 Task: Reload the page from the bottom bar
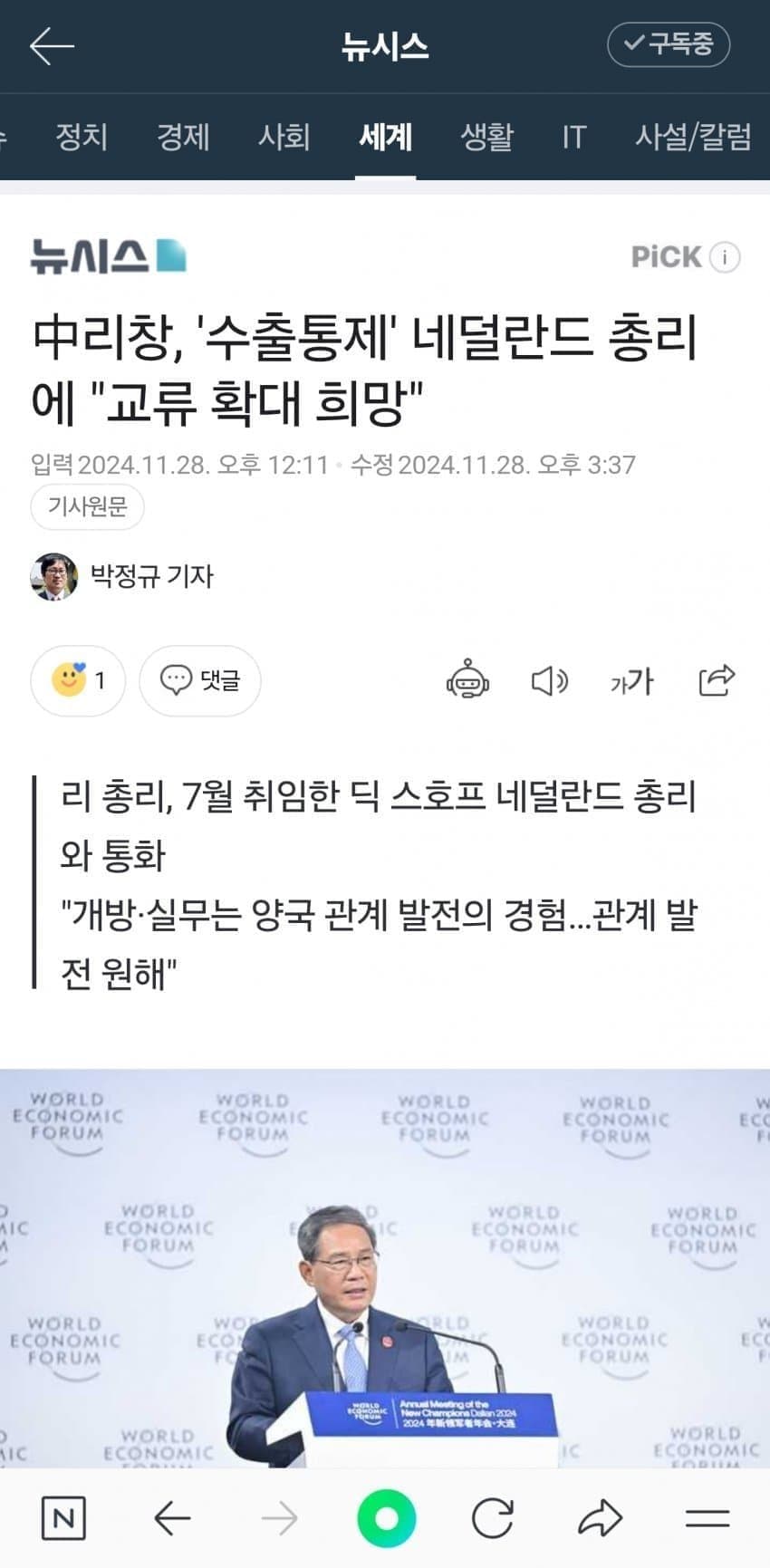pyautogui.click(x=493, y=1518)
